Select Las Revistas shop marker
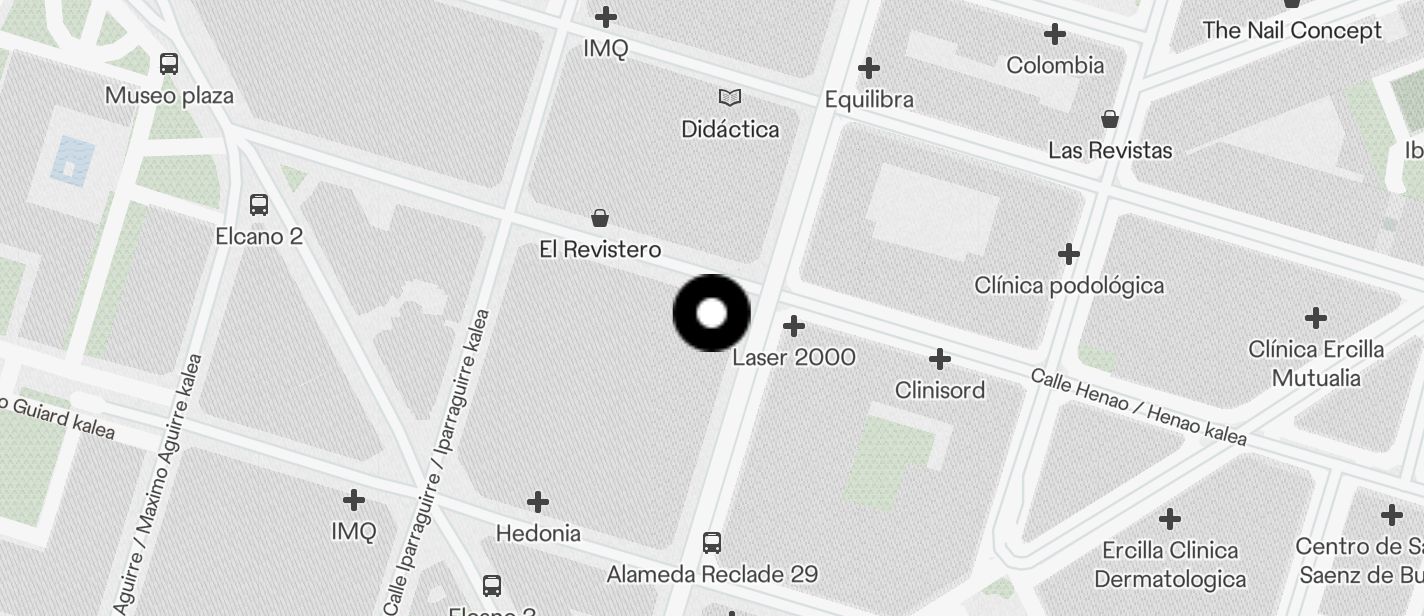 point(1109,120)
